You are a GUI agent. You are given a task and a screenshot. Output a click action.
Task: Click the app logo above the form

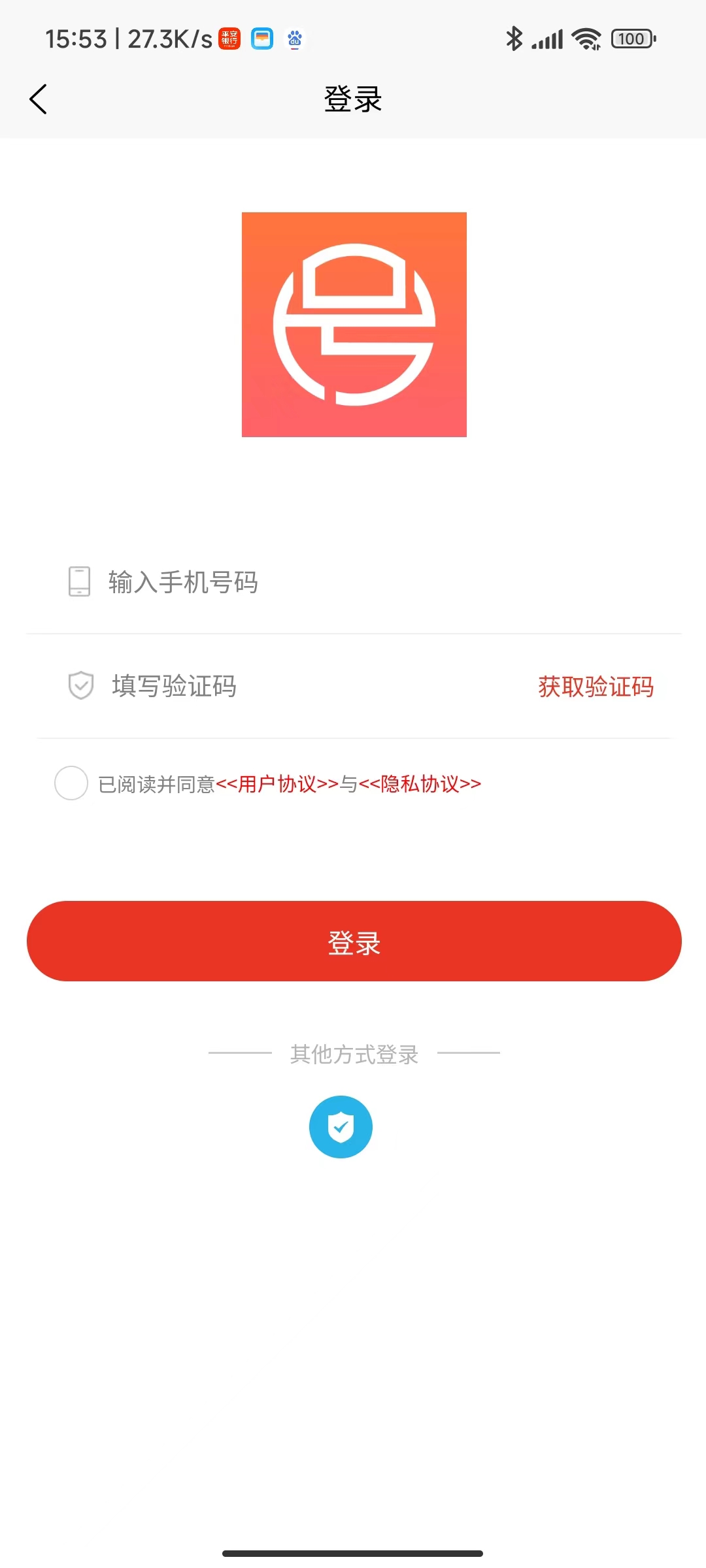pyautogui.click(x=353, y=323)
